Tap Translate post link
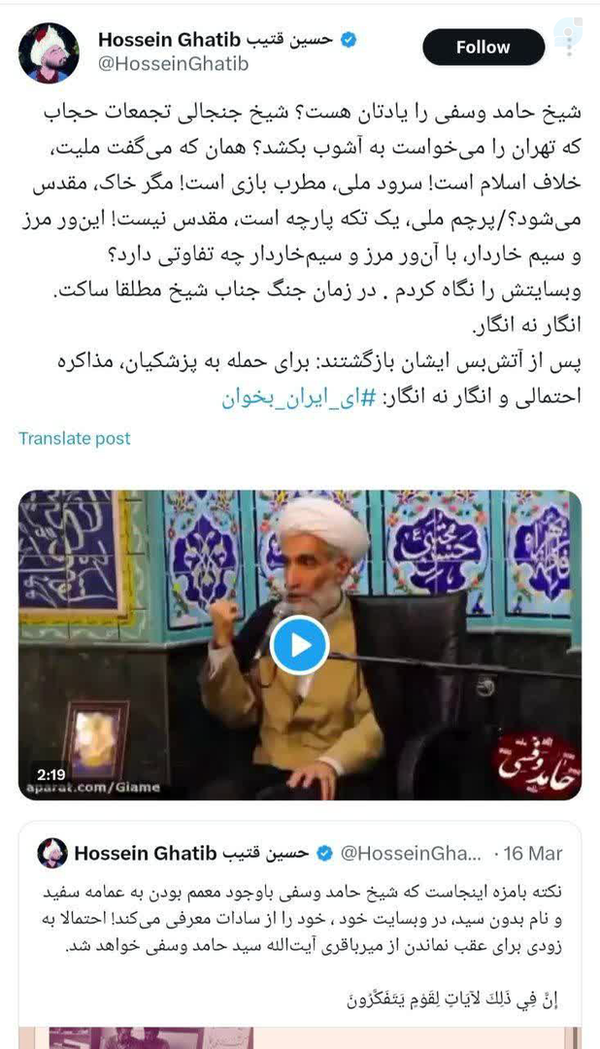 (74, 438)
